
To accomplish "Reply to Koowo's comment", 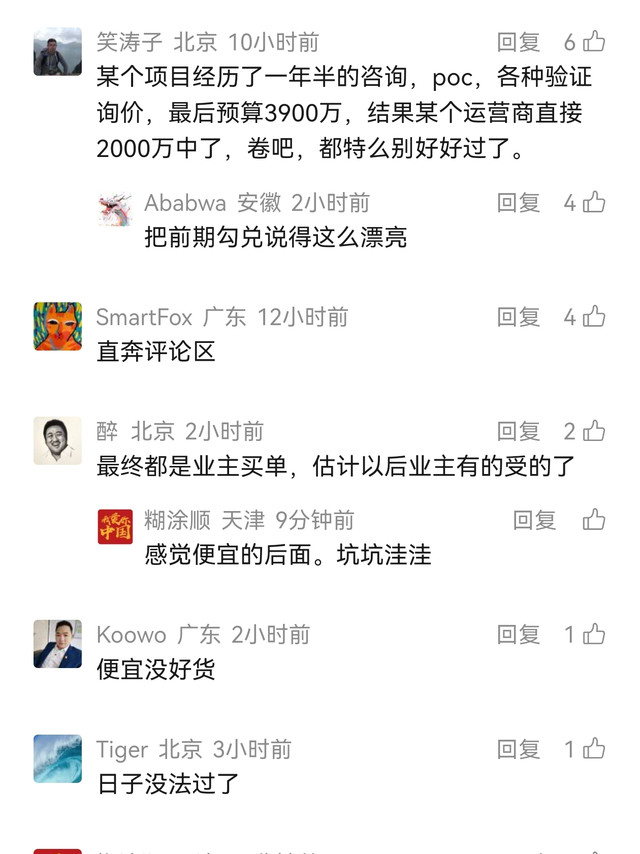I will (518, 634).
